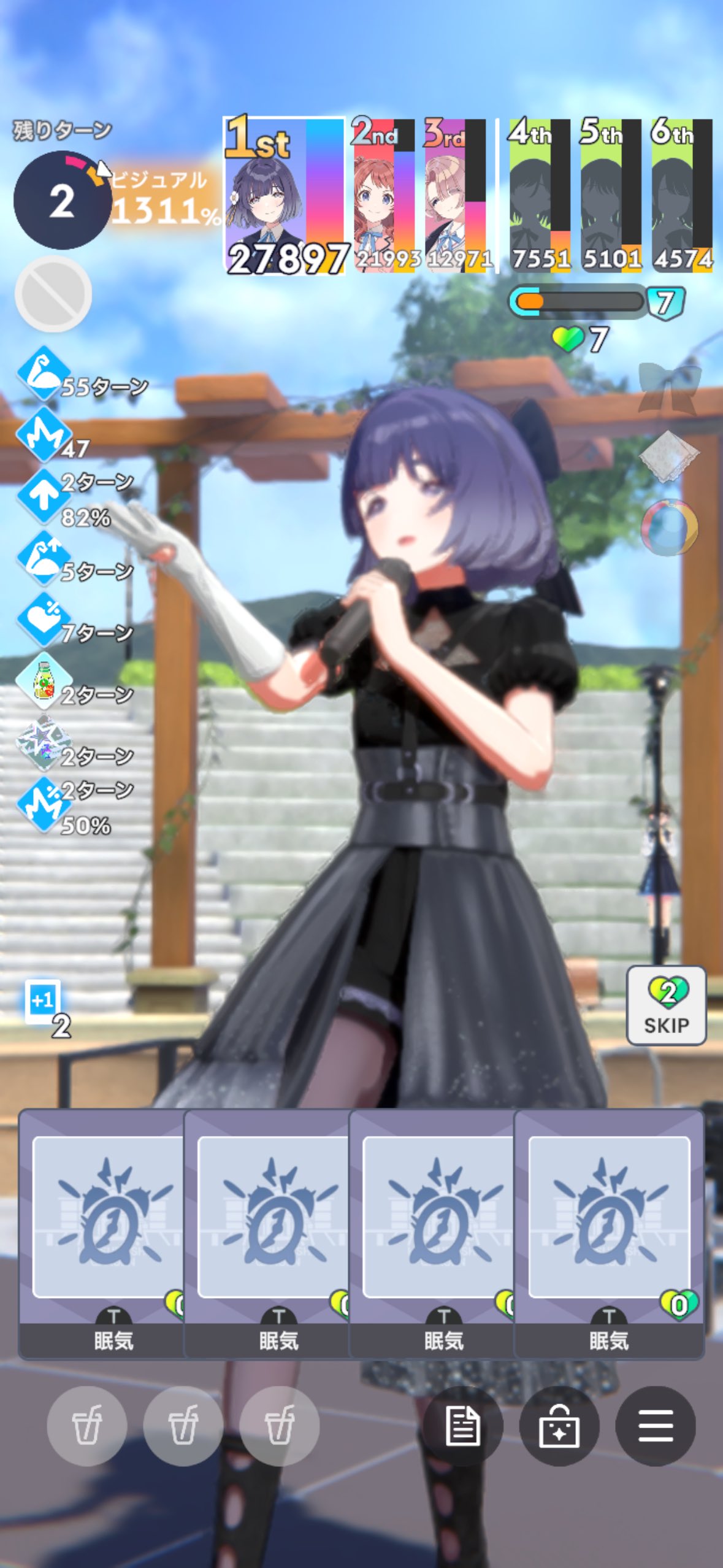Image resolution: width=723 pixels, height=1568 pixels.
Task: Open the 1st place idol score panel
Action: pos(285,195)
